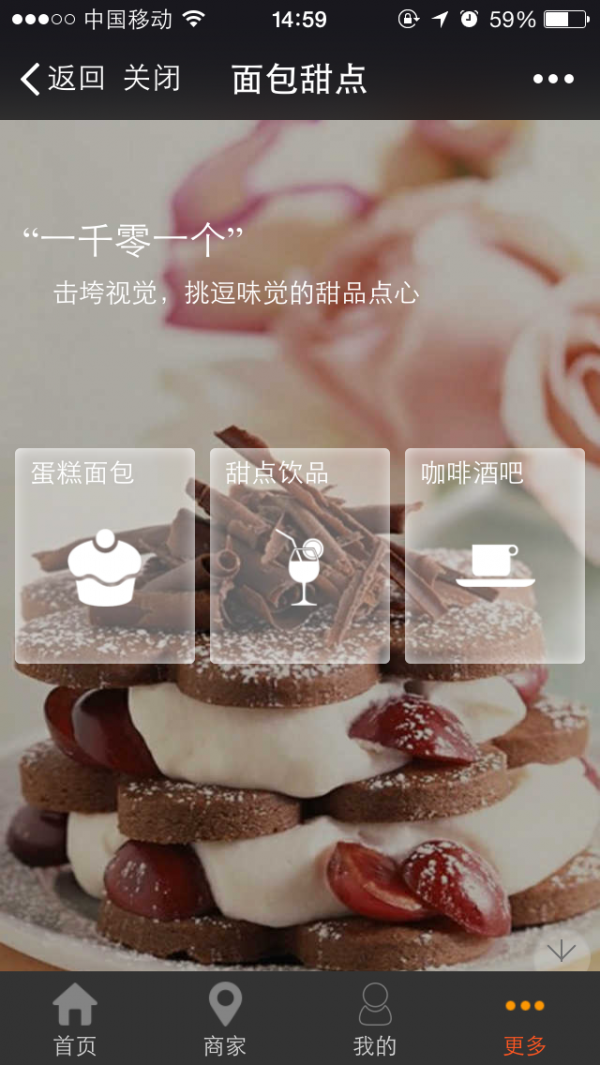The height and width of the screenshot is (1065, 600).
Task: Open the 商家 tab
Action: coord(225,1019)
